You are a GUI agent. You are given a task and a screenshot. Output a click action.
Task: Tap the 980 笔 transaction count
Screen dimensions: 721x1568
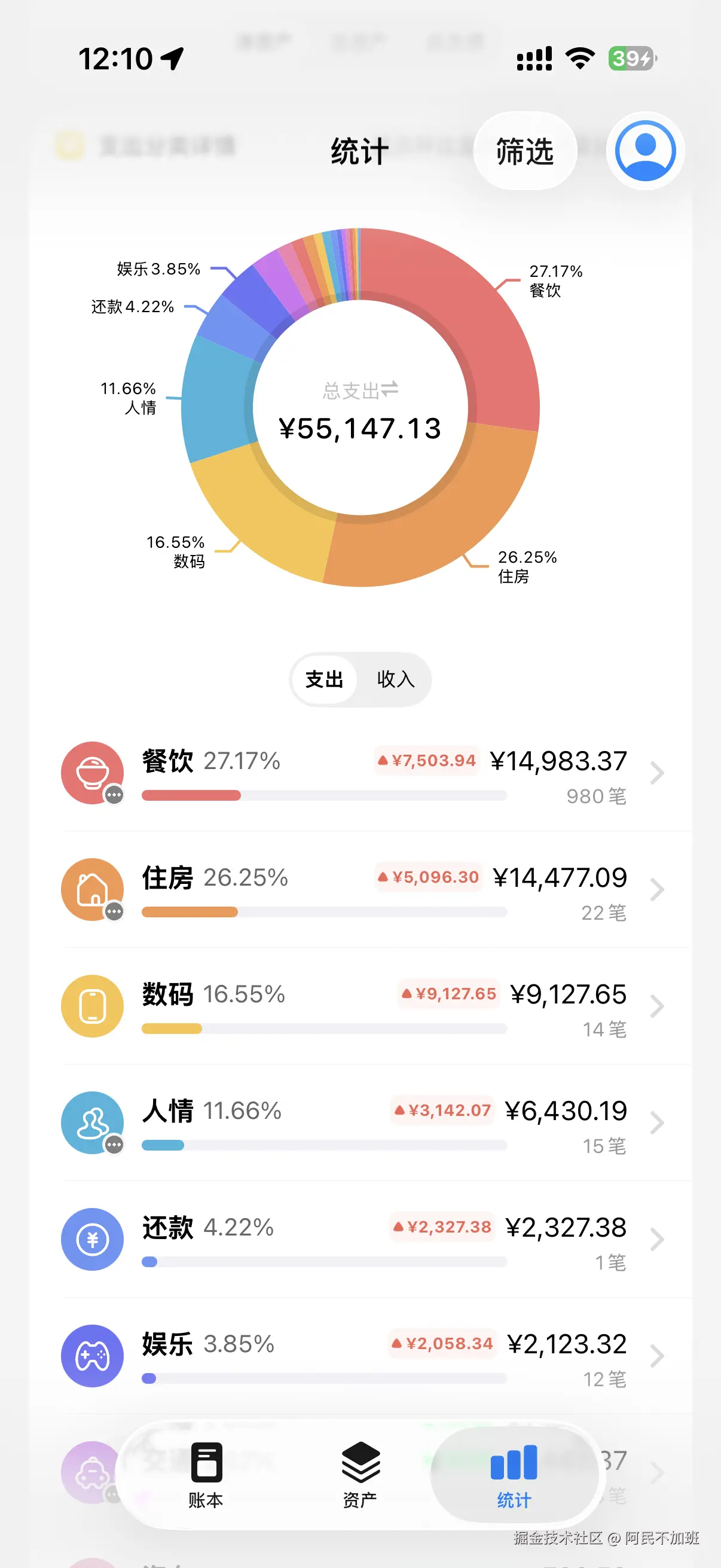point(596,796)
